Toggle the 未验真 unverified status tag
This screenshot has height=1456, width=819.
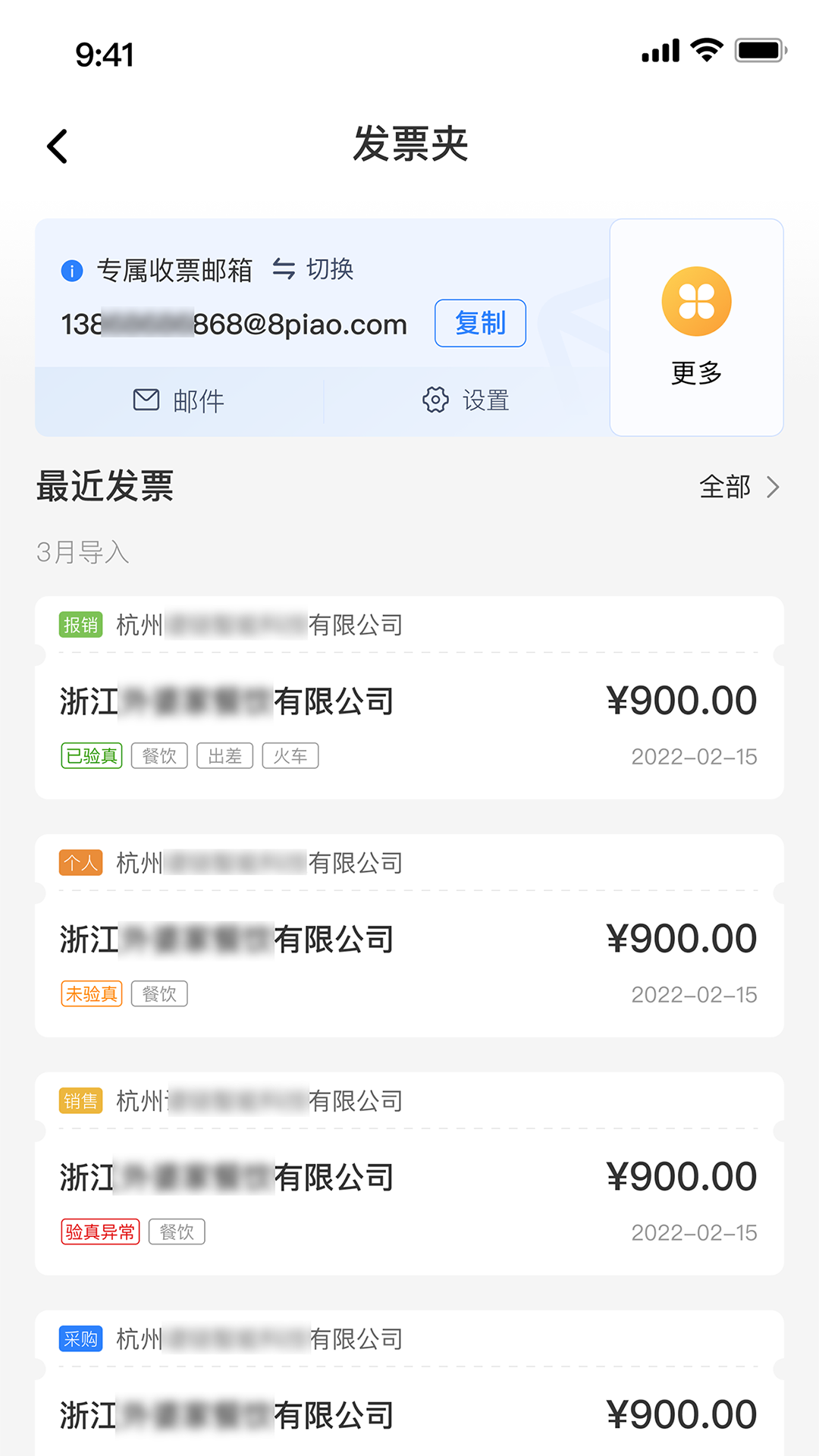[x=91, y=993]
